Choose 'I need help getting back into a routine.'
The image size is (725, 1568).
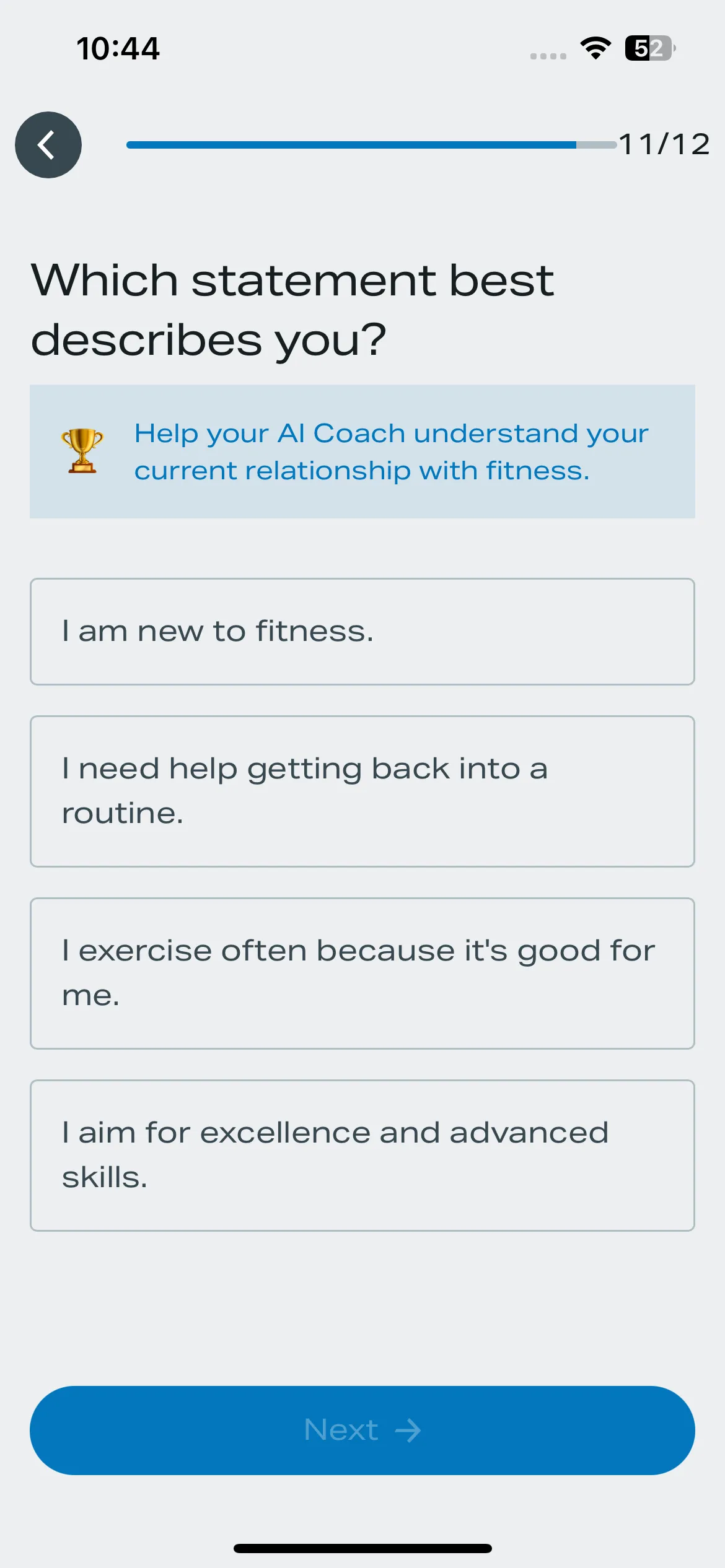click(362, 791)
